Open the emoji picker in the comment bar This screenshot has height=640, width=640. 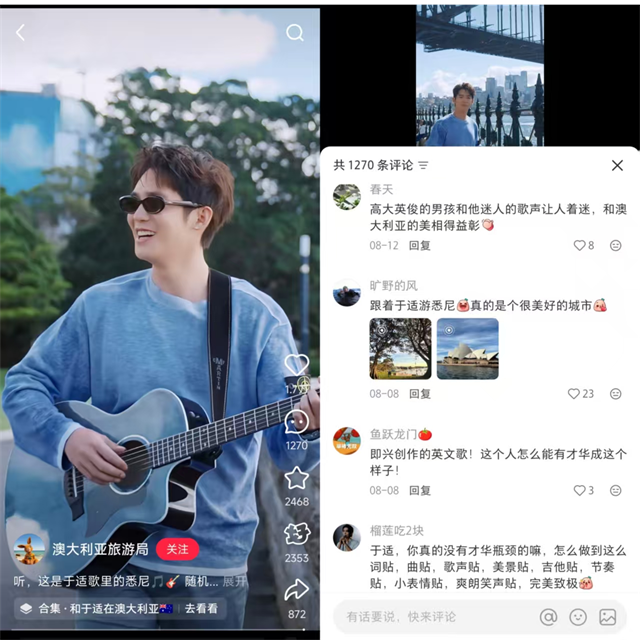pyautogui.click(x=578, y=617)
